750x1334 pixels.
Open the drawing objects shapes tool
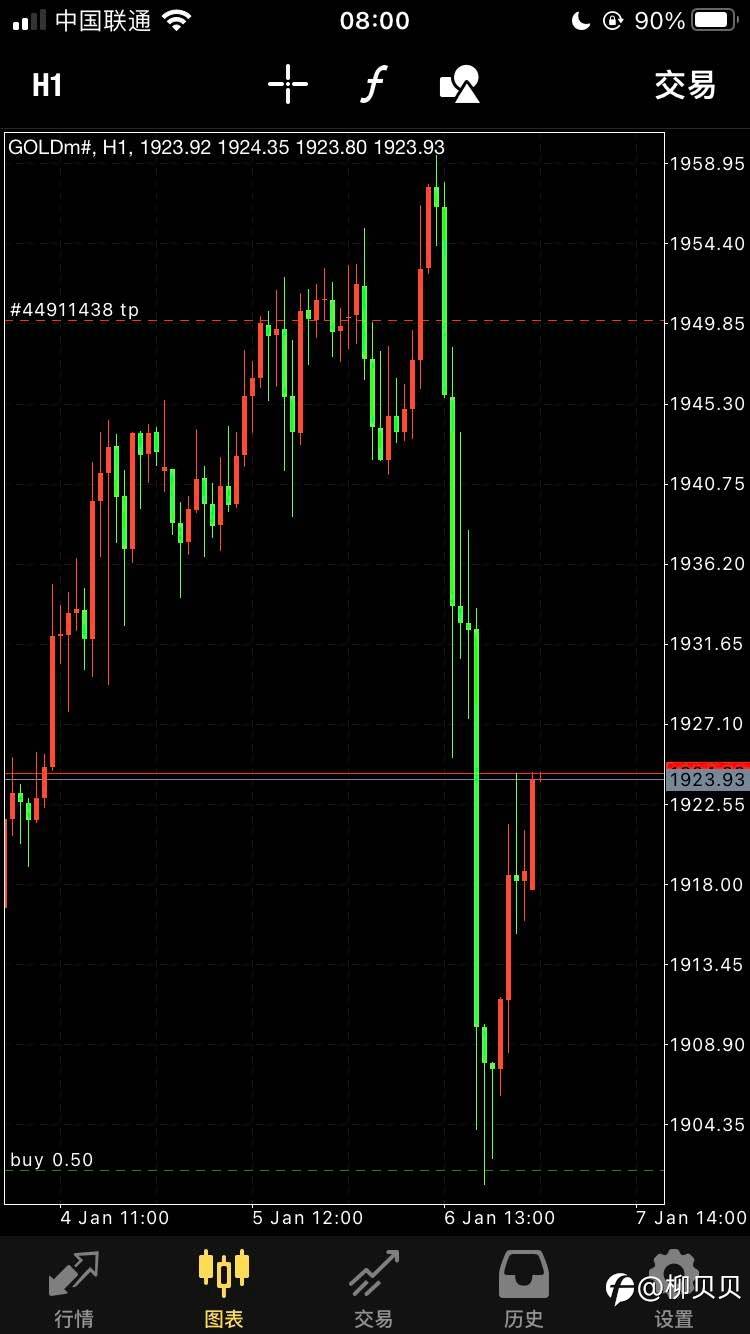pos(460,85)
